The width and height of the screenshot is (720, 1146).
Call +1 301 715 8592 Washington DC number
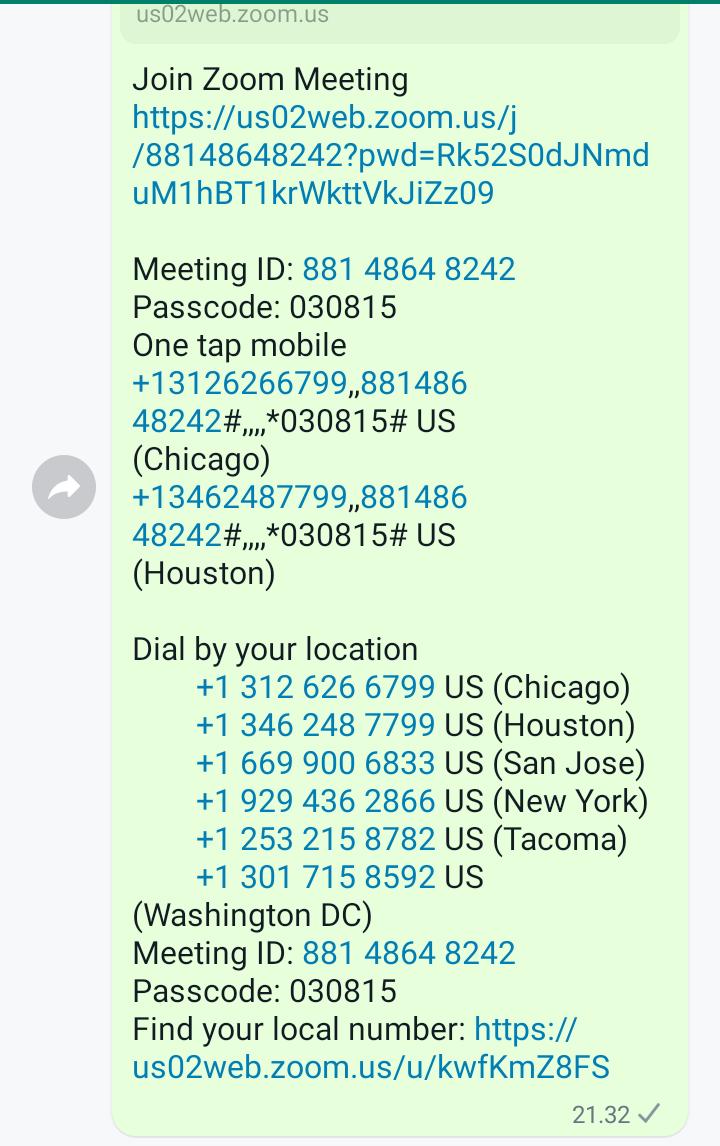tap(315, 877)
